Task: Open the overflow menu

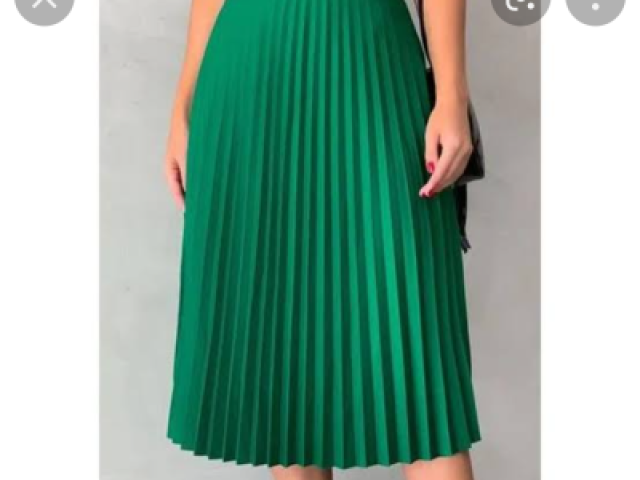Action: click(x=595, y=5)
